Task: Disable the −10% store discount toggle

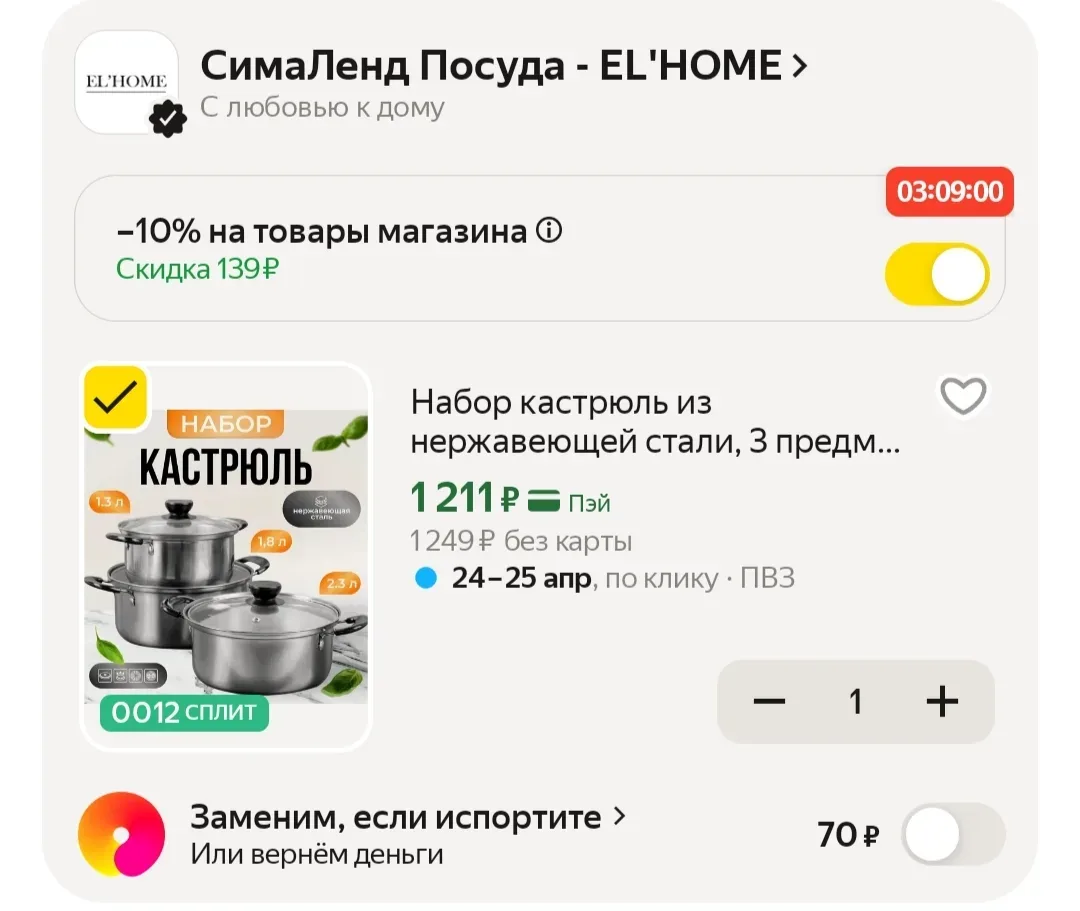Action: click(x=936, y=274)
